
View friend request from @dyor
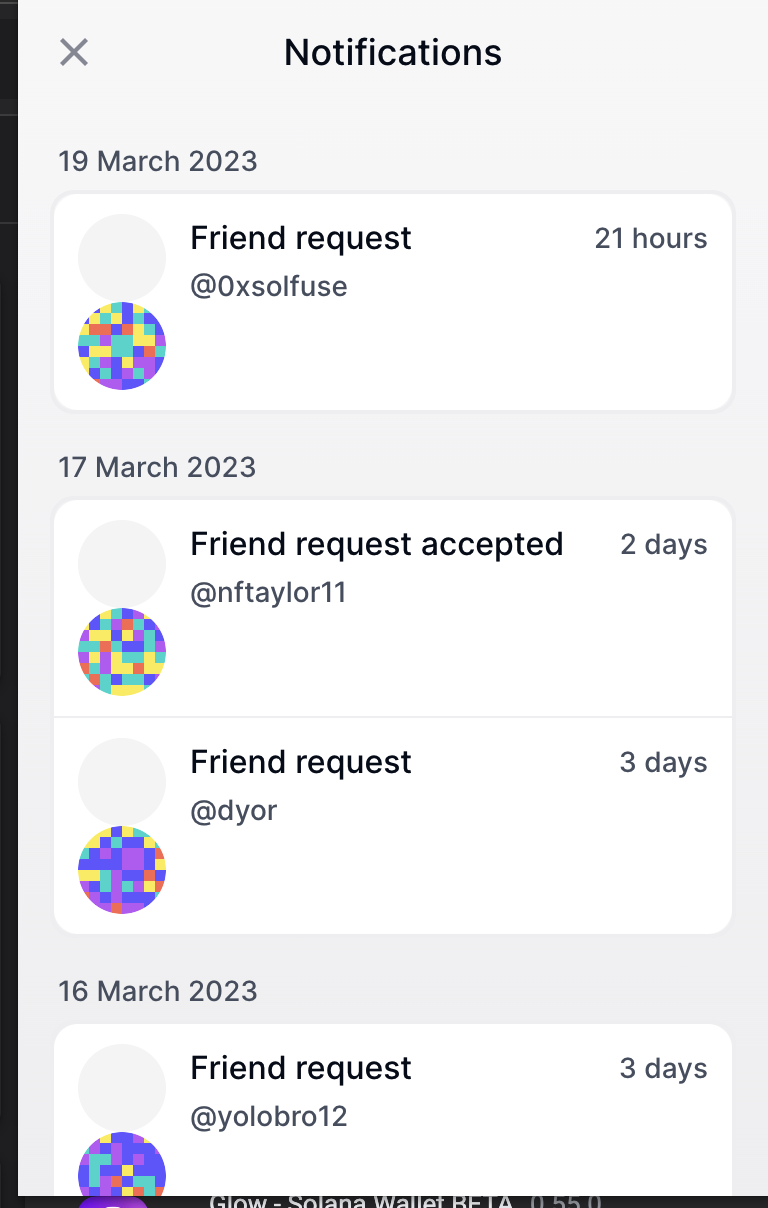click(x=392, y=825)
